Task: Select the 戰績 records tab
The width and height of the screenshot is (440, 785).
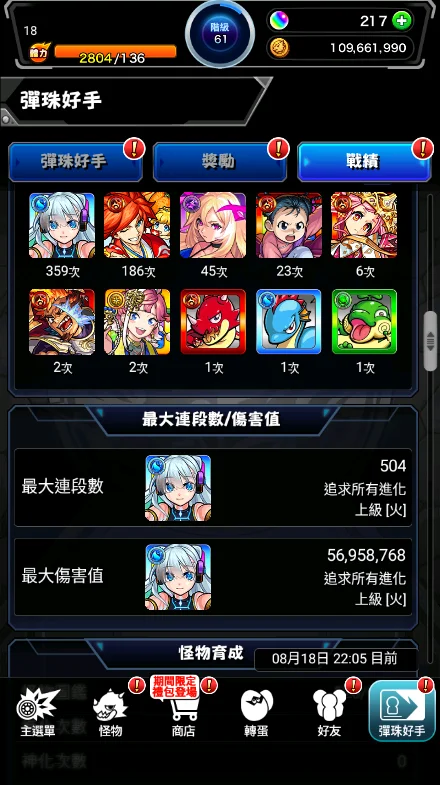Action: pyautogui.click(x=364, y=162)
